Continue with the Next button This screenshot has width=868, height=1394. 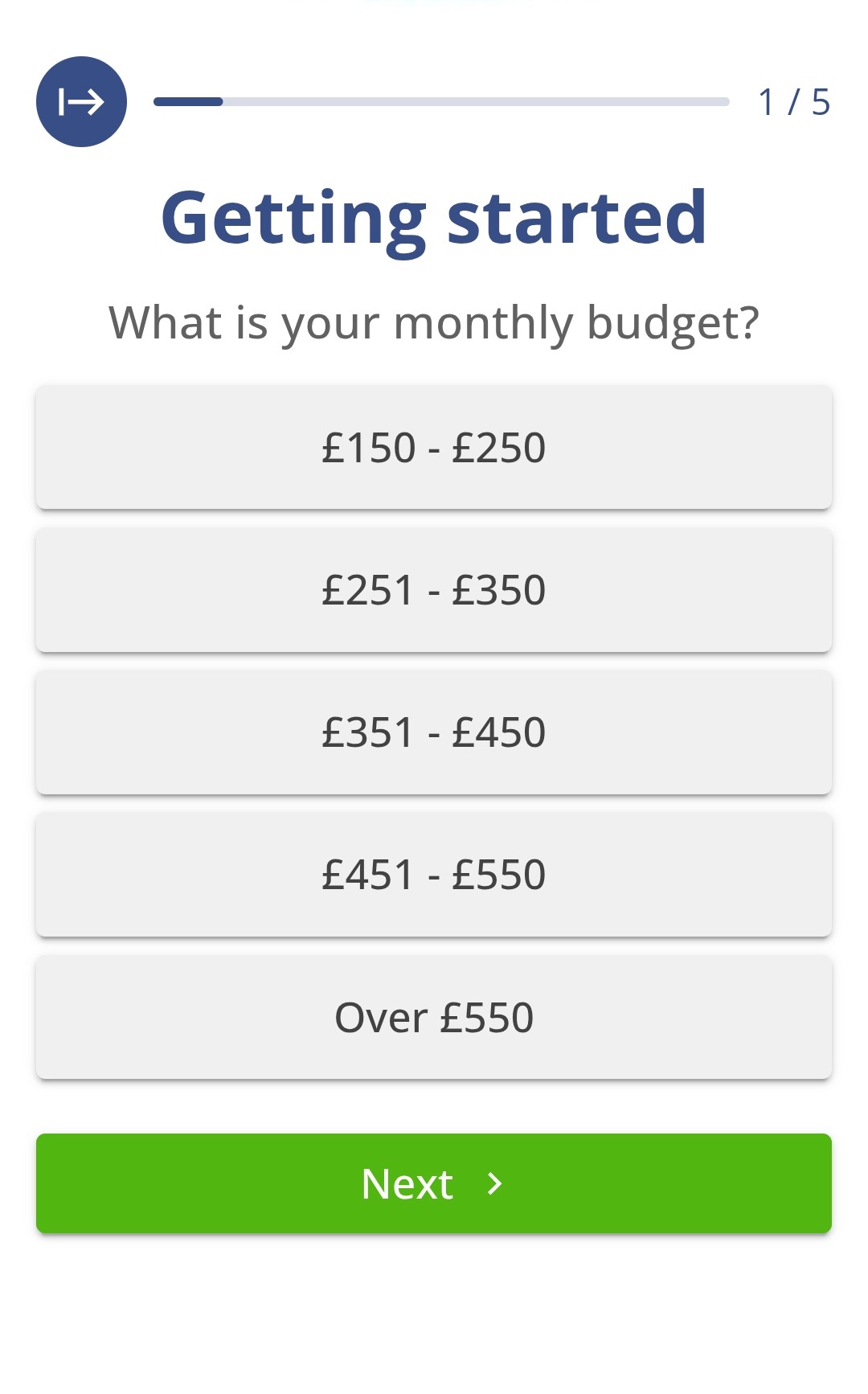click(434, 1183)
